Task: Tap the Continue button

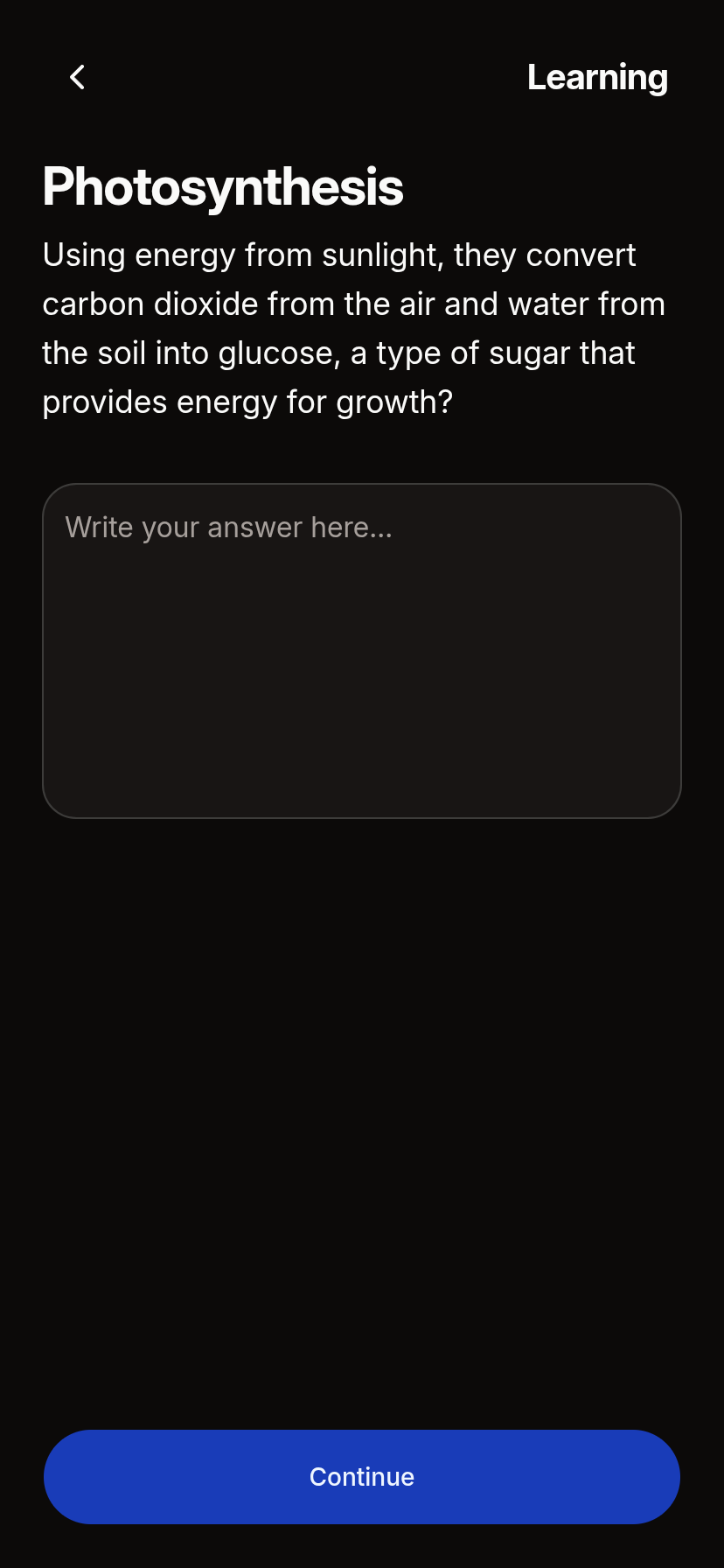Action: coord(362,1477)
